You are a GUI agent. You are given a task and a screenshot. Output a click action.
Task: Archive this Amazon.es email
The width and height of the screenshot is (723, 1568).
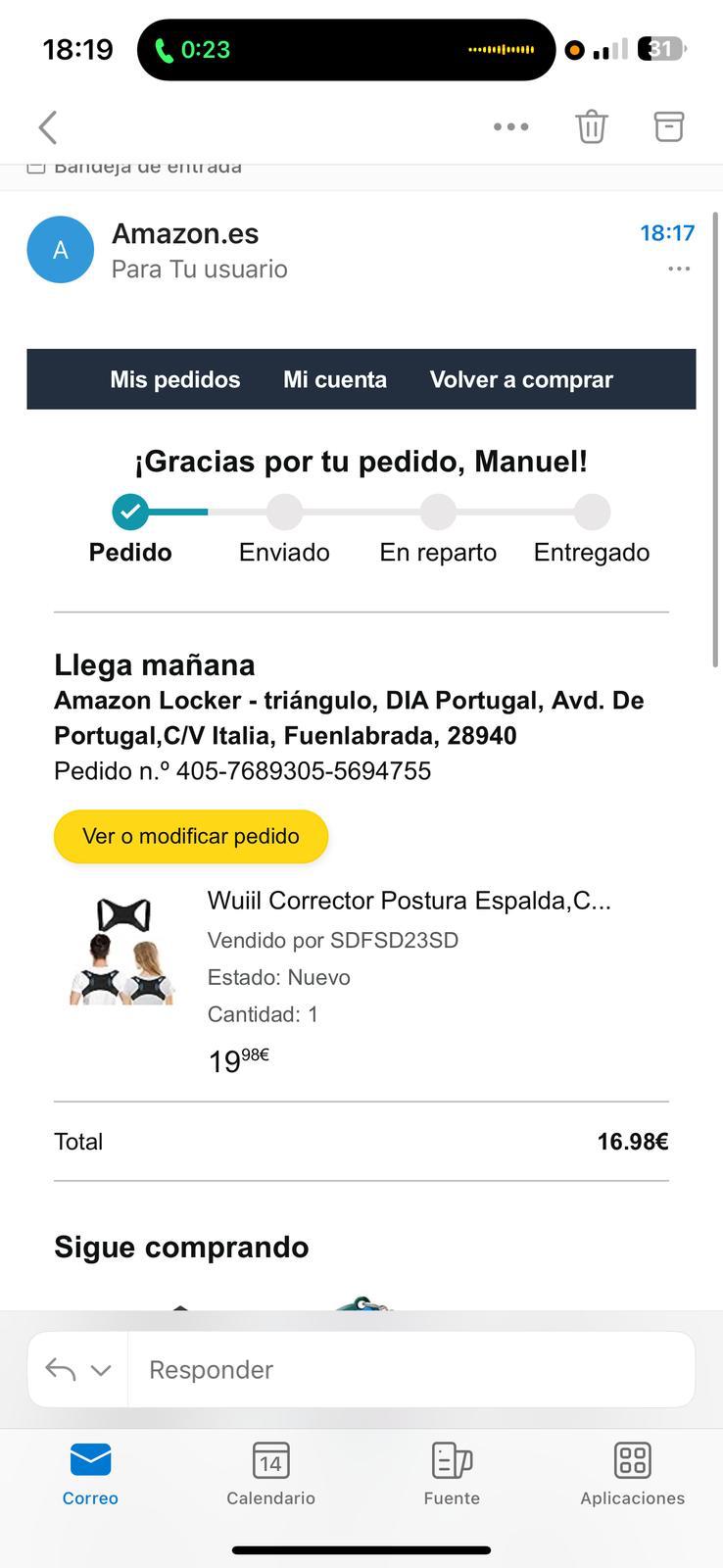[x=668, y=126]
